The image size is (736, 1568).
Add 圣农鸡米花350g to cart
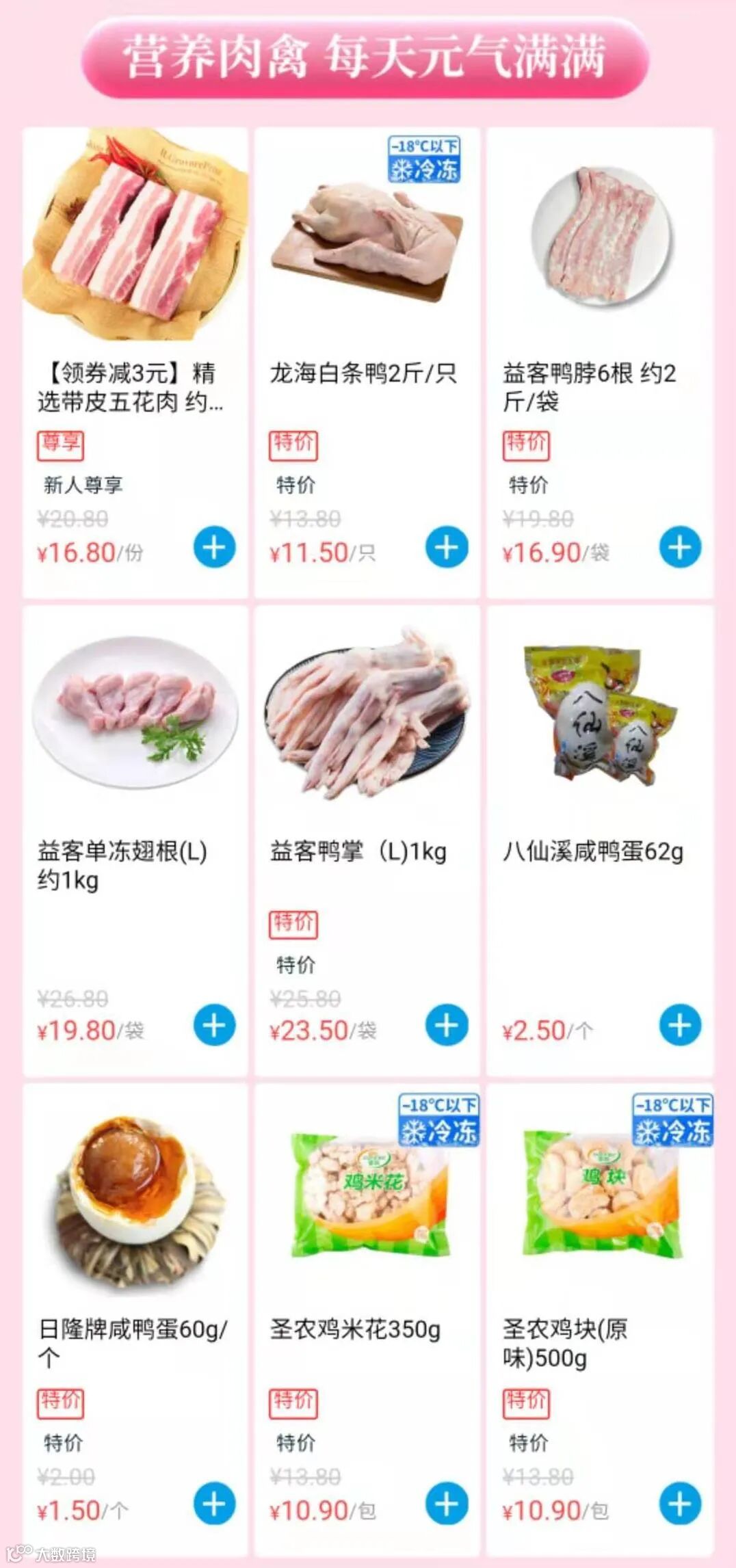(447, 1504)
